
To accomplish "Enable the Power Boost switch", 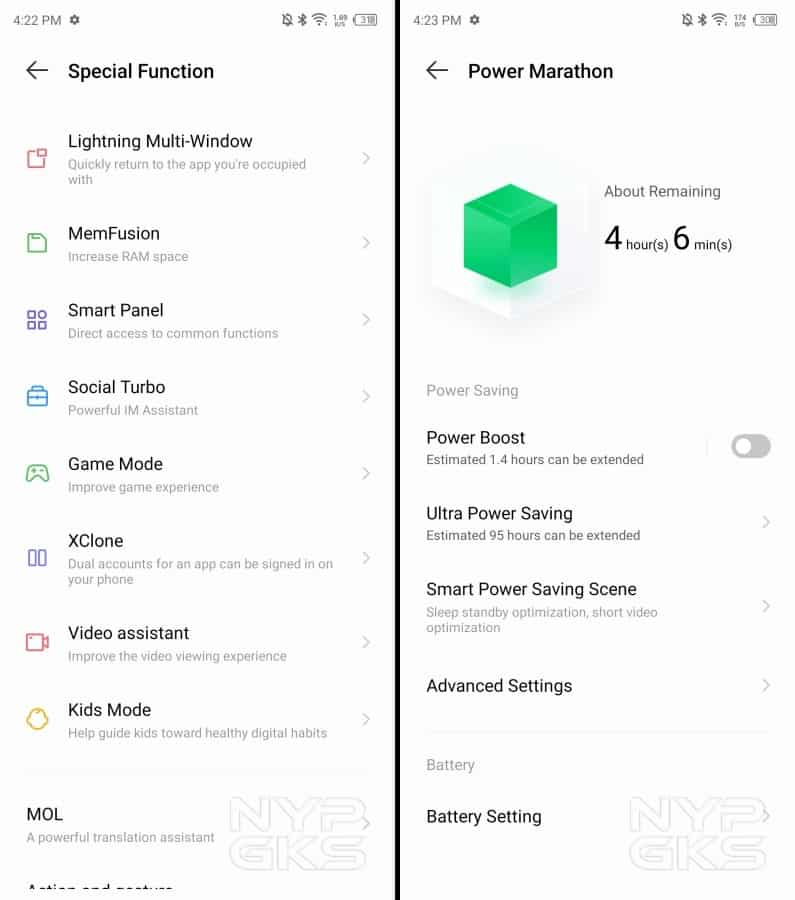I will pyautogui.click(x=750, y=446).
